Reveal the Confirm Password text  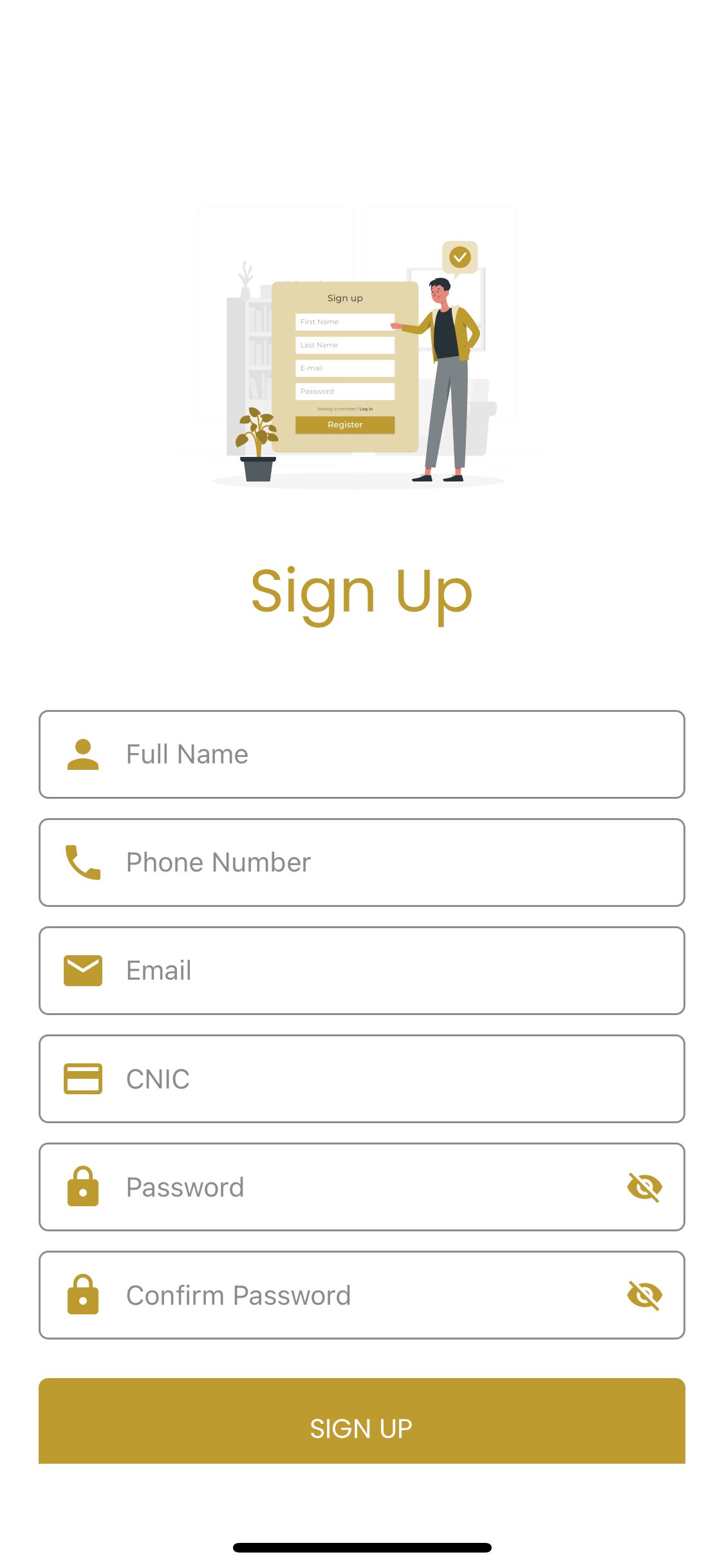pos(644,1295)
